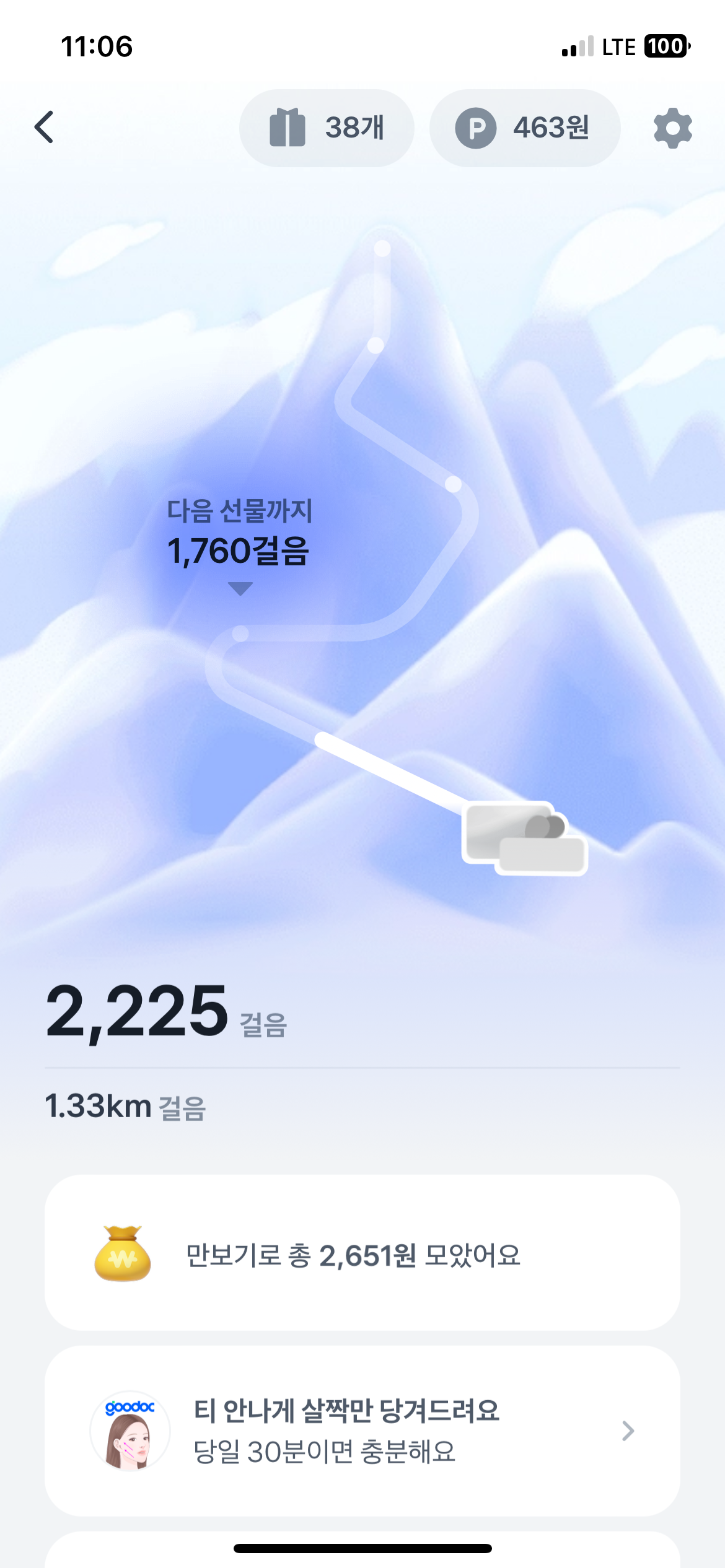The height and width of the screenshot is (1568, 725).
Task: Open the settings gear
Action: point(672,128)
